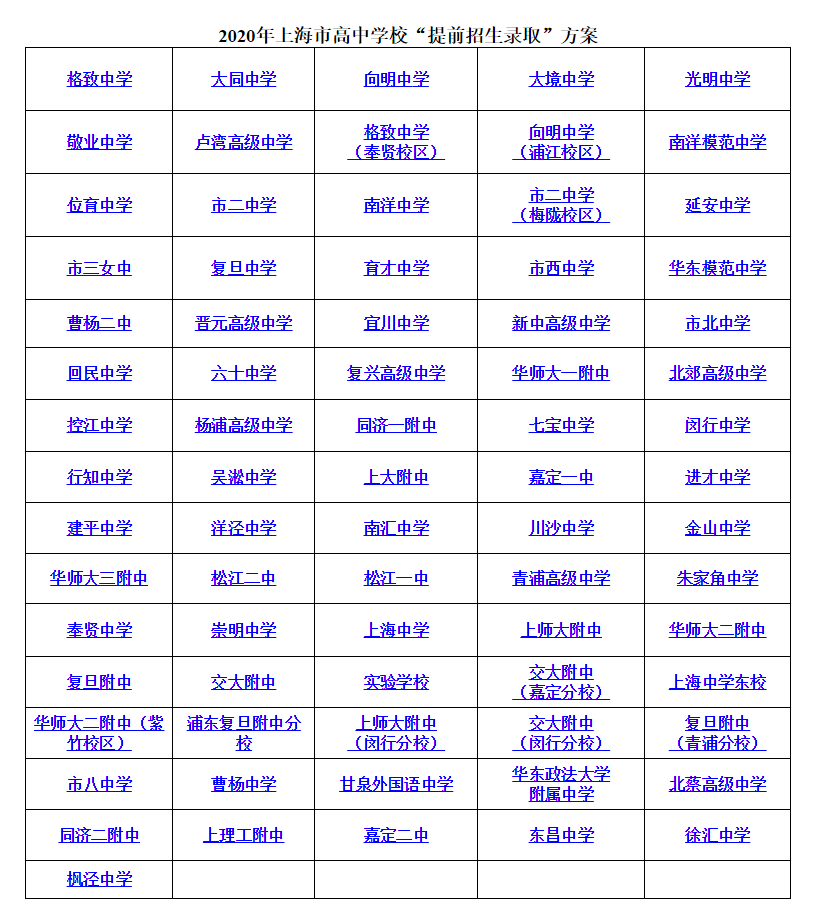Tap the 华师大一附中 link
Viewport: 820px width, 916px height.
(x=560, y=374)
